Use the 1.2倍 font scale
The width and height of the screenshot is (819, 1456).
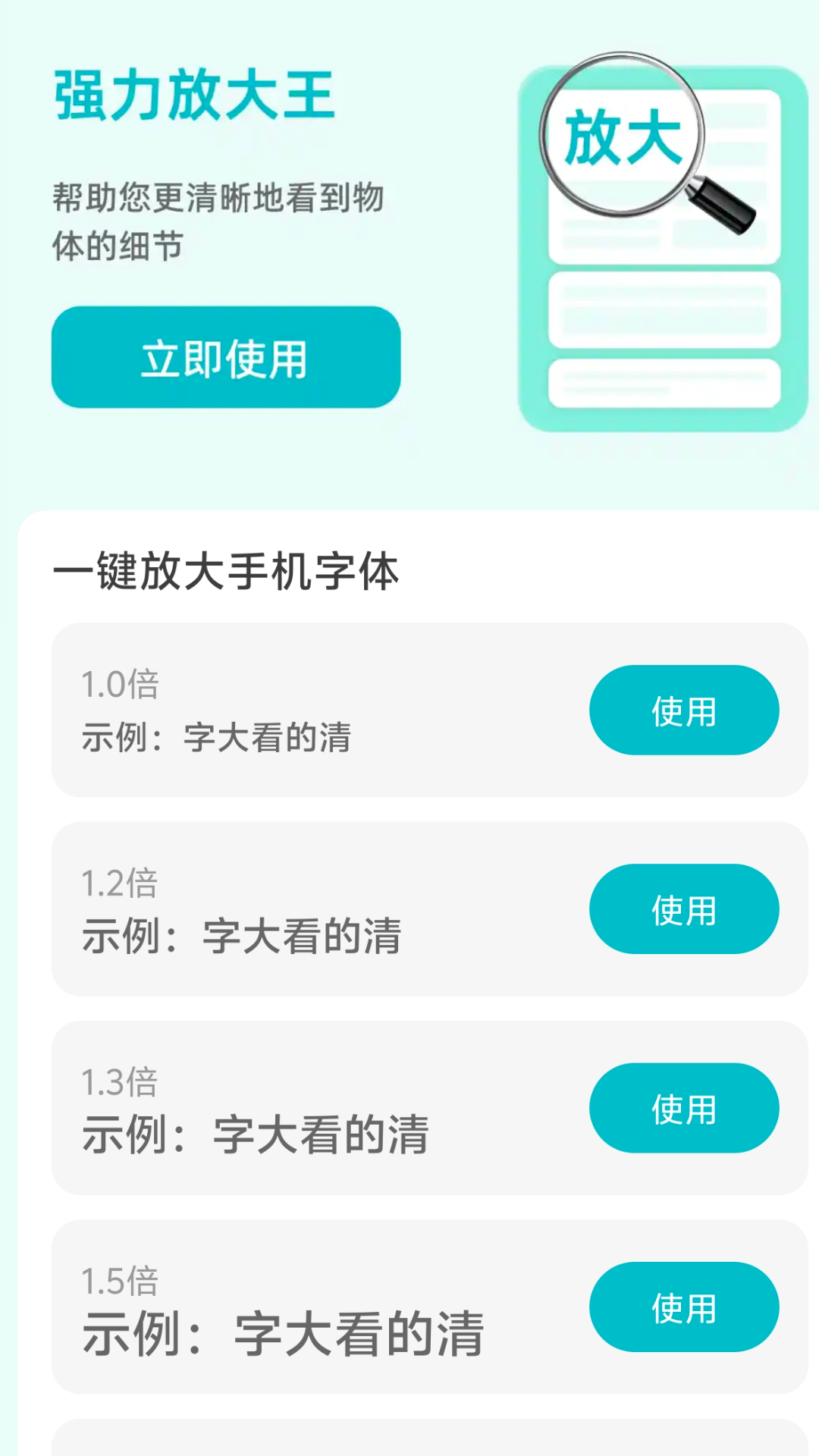pyautogui.click(x=684, y=908)
